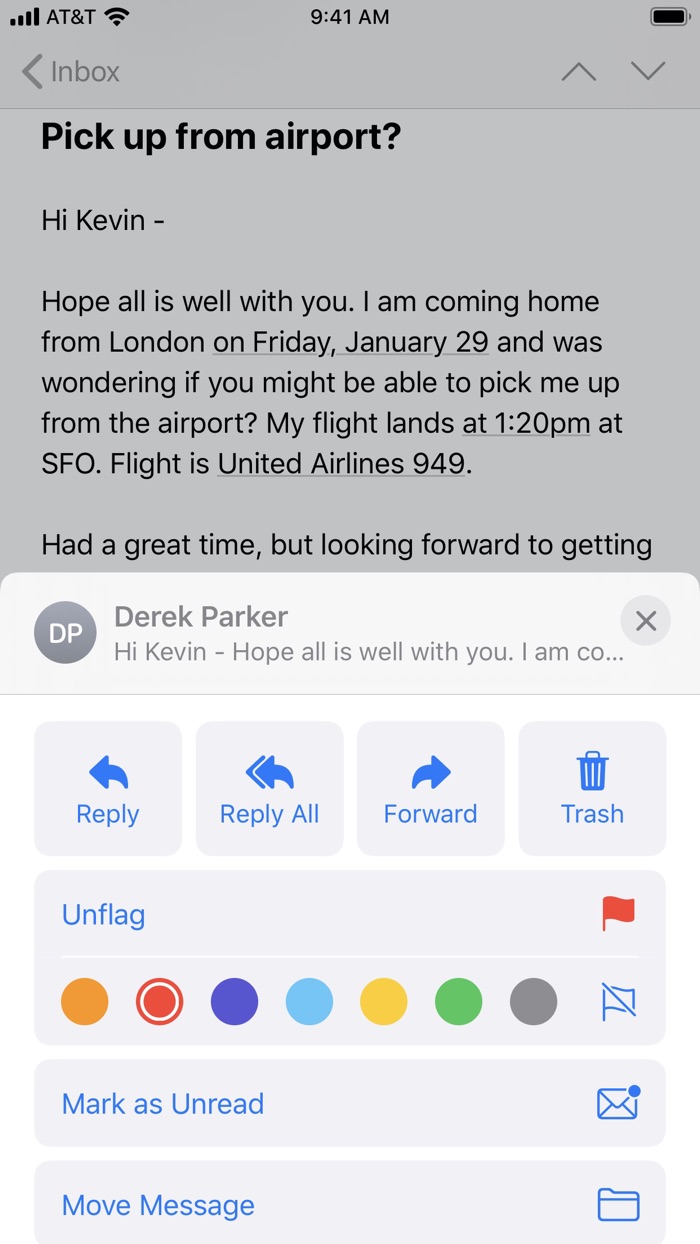This screenshot has width=700, height=1244.
Task: Reply to Derek Parker's email
Action: tap(108, 789)
